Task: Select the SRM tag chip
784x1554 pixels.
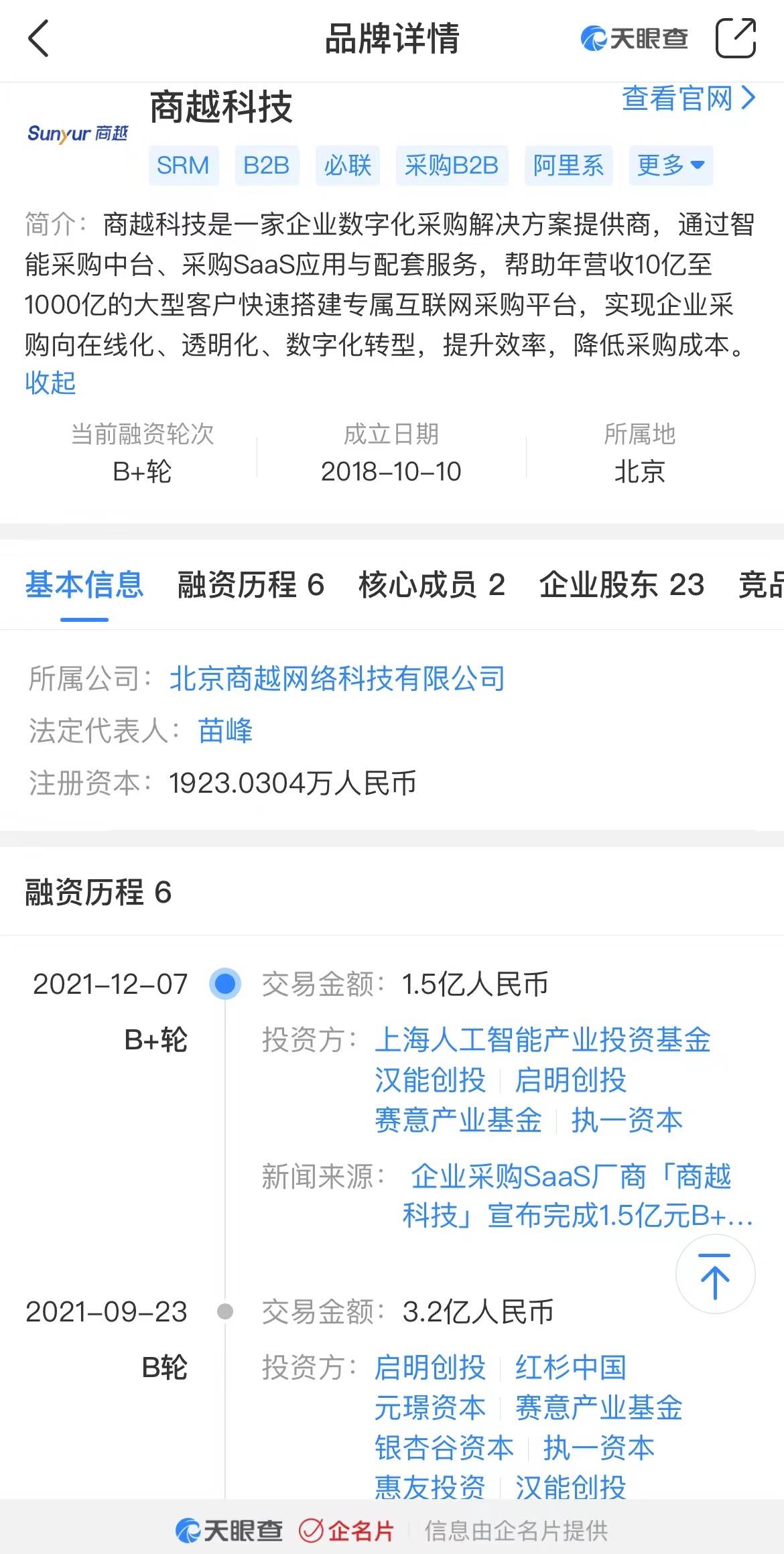Action: [183, 165]
